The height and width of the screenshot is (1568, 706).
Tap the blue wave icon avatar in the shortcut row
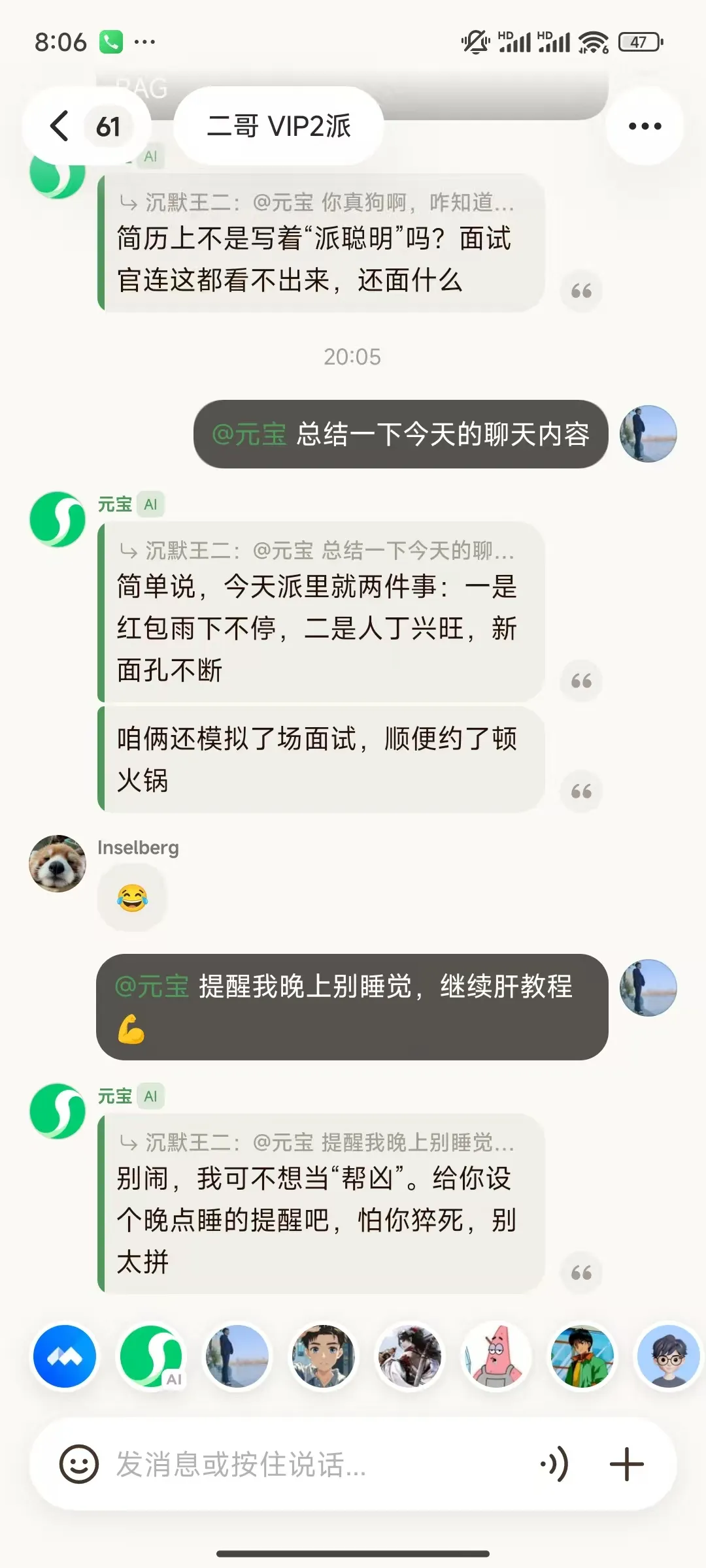tap(65, 1356)
